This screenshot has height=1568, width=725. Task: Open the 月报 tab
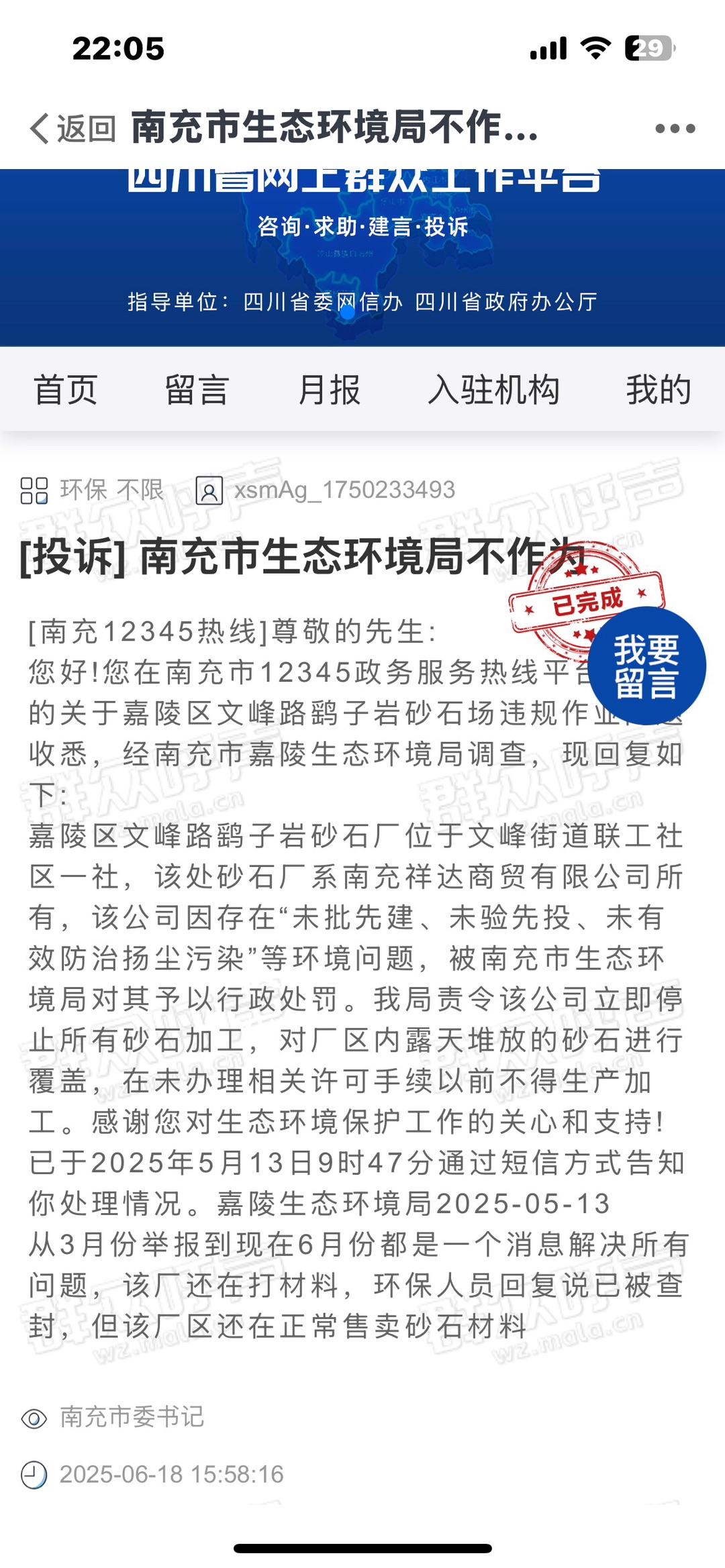click(x=330, y=390)
